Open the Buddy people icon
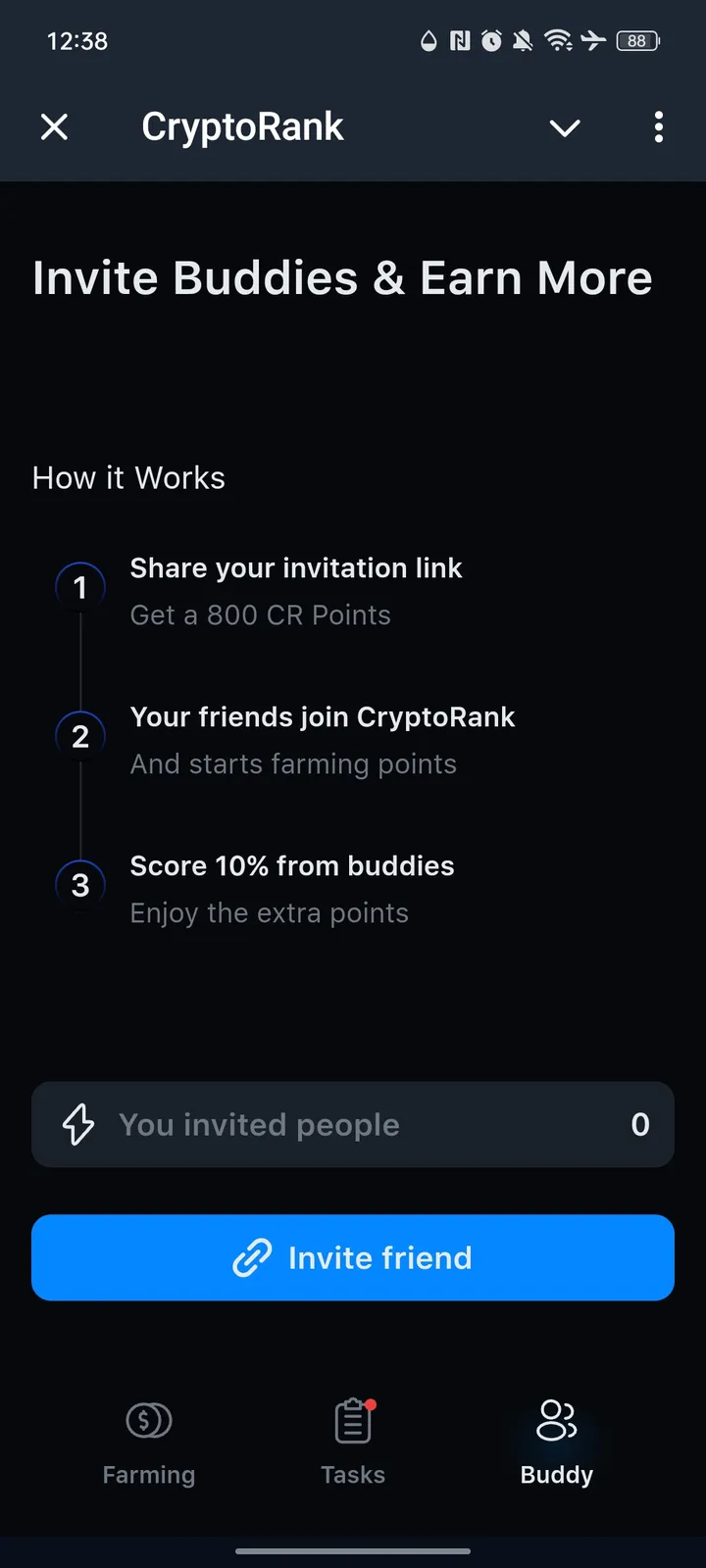Viewport: 706px width, 1568px height. [x=556, y=1419]
